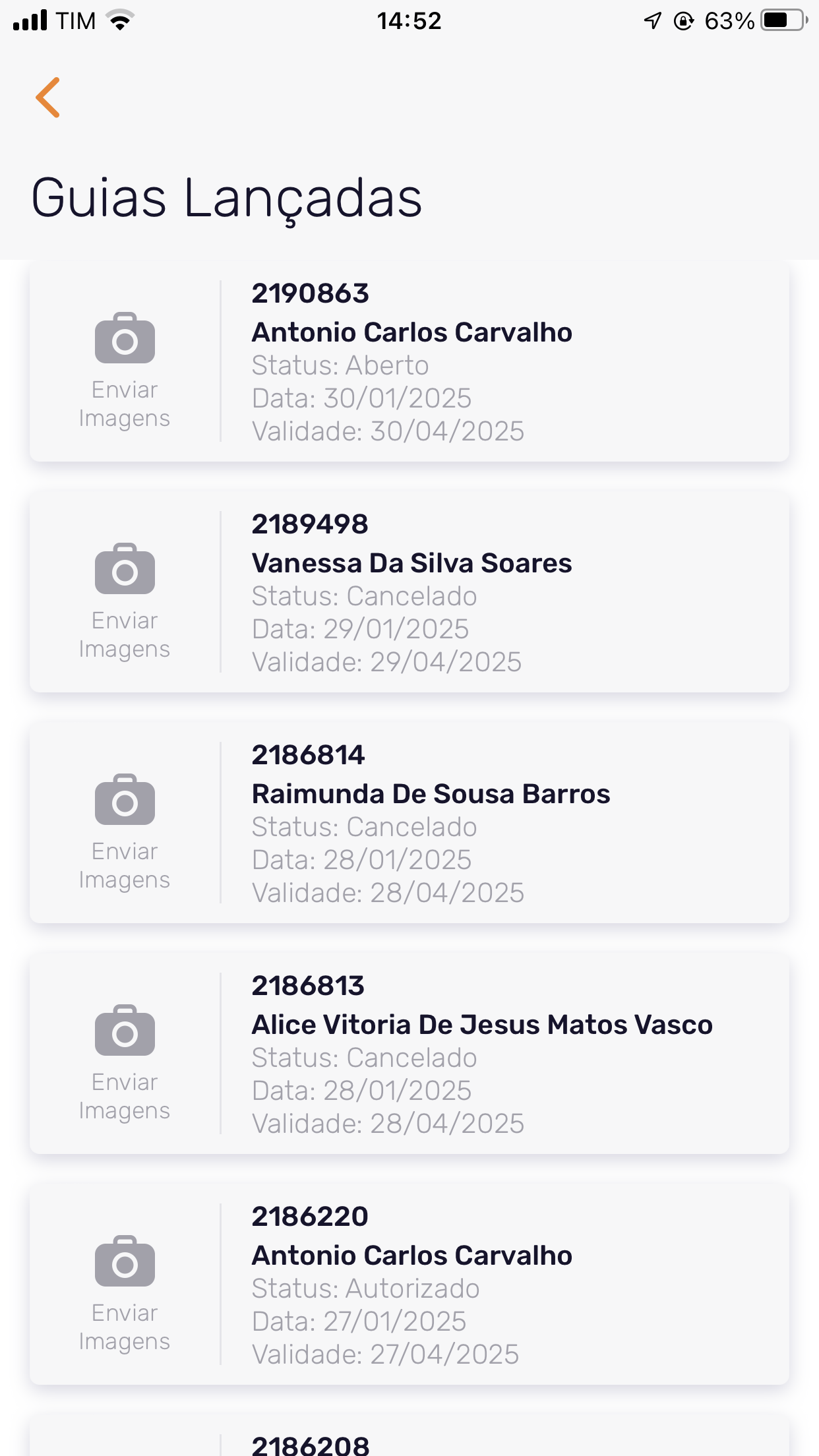This screenshot has height=1456, width=819.
Task: Send images for guide 2186813
Action: point(125,1060)
